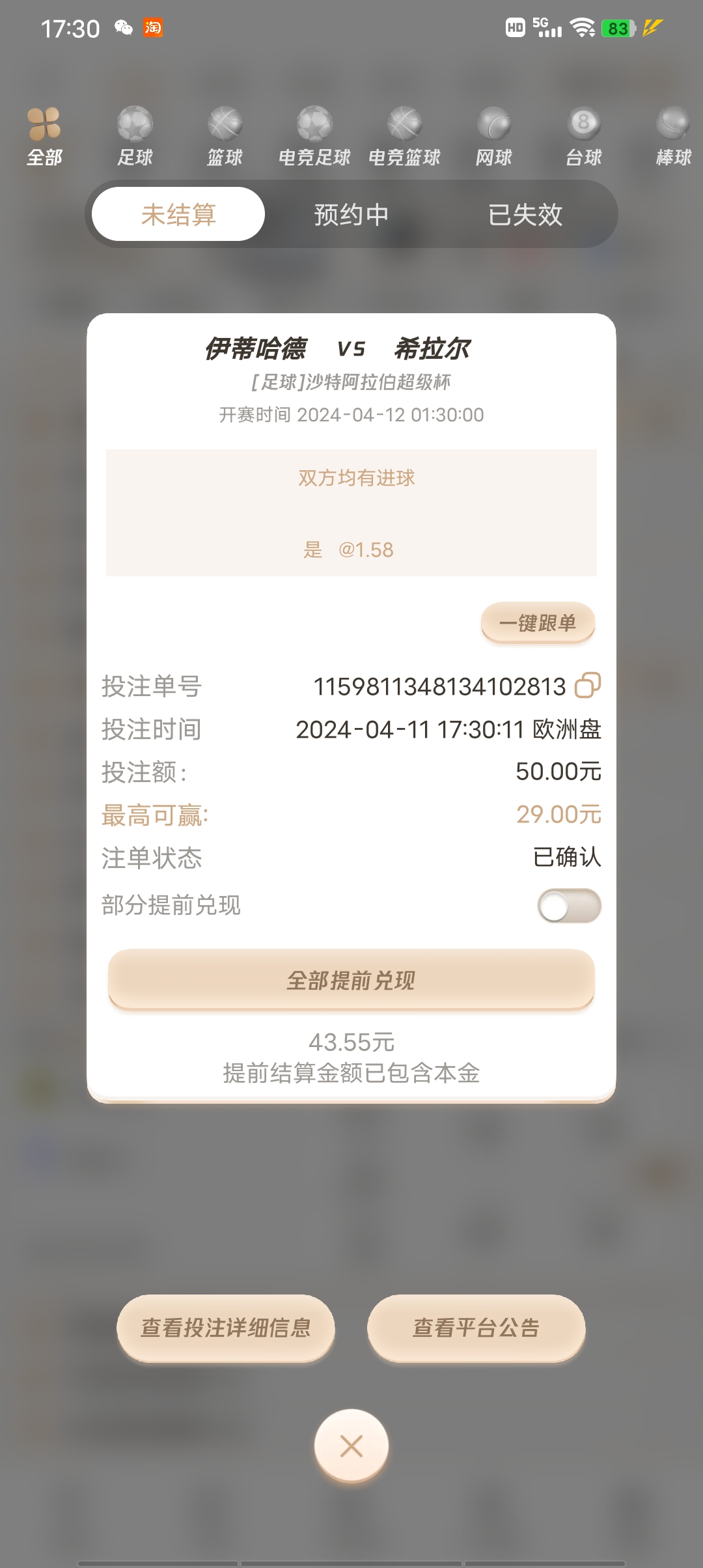Open the 已失效 tab
This screenshot has height=1568, width=703.
tap(525, 214)
